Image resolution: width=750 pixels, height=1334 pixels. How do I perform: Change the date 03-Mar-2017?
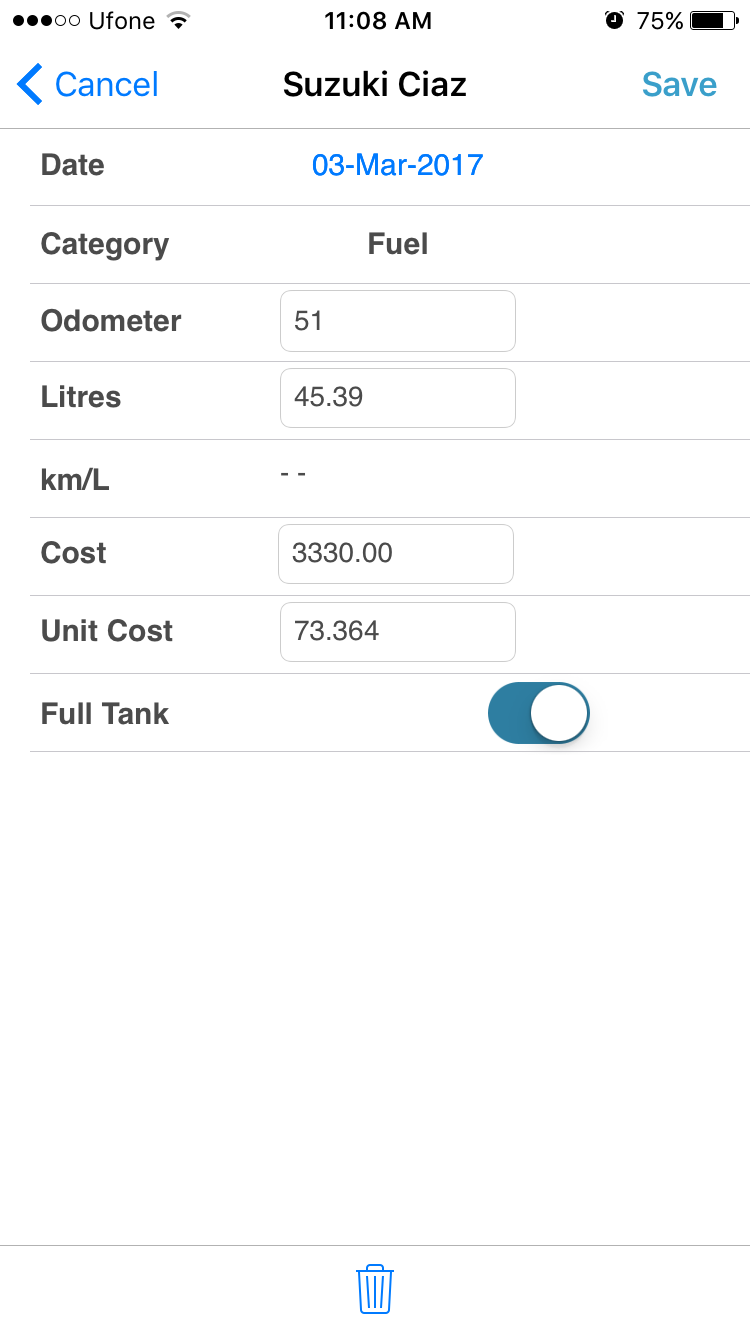pos(397,165)
